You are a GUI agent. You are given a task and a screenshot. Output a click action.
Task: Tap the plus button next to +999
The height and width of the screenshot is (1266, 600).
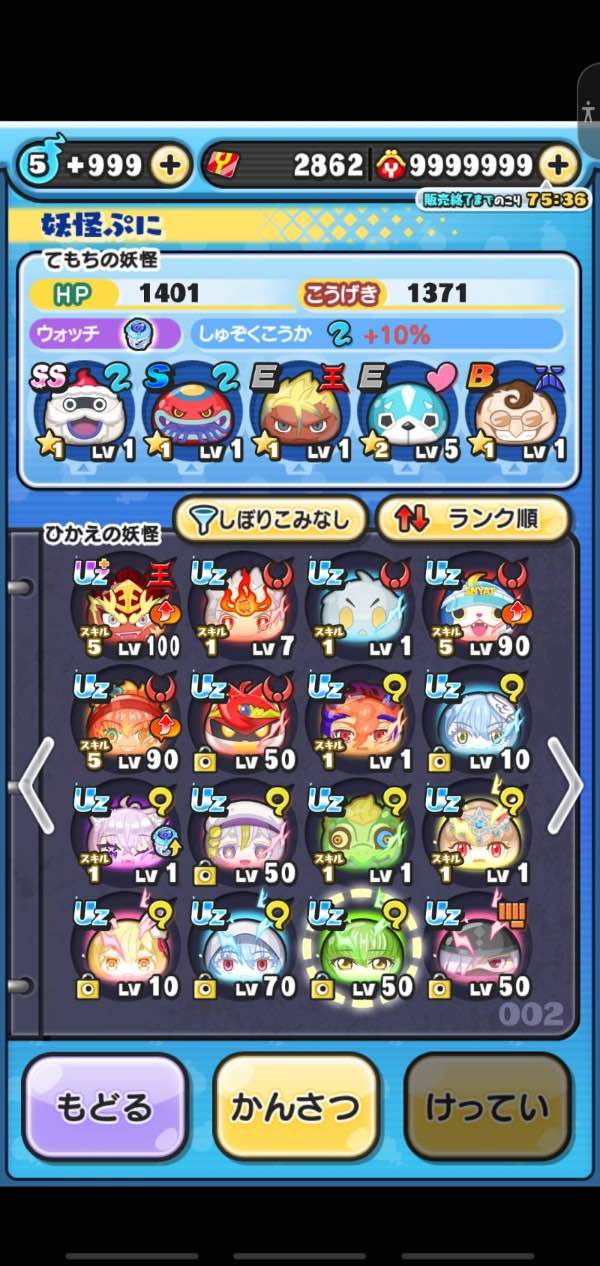(171, 166)
